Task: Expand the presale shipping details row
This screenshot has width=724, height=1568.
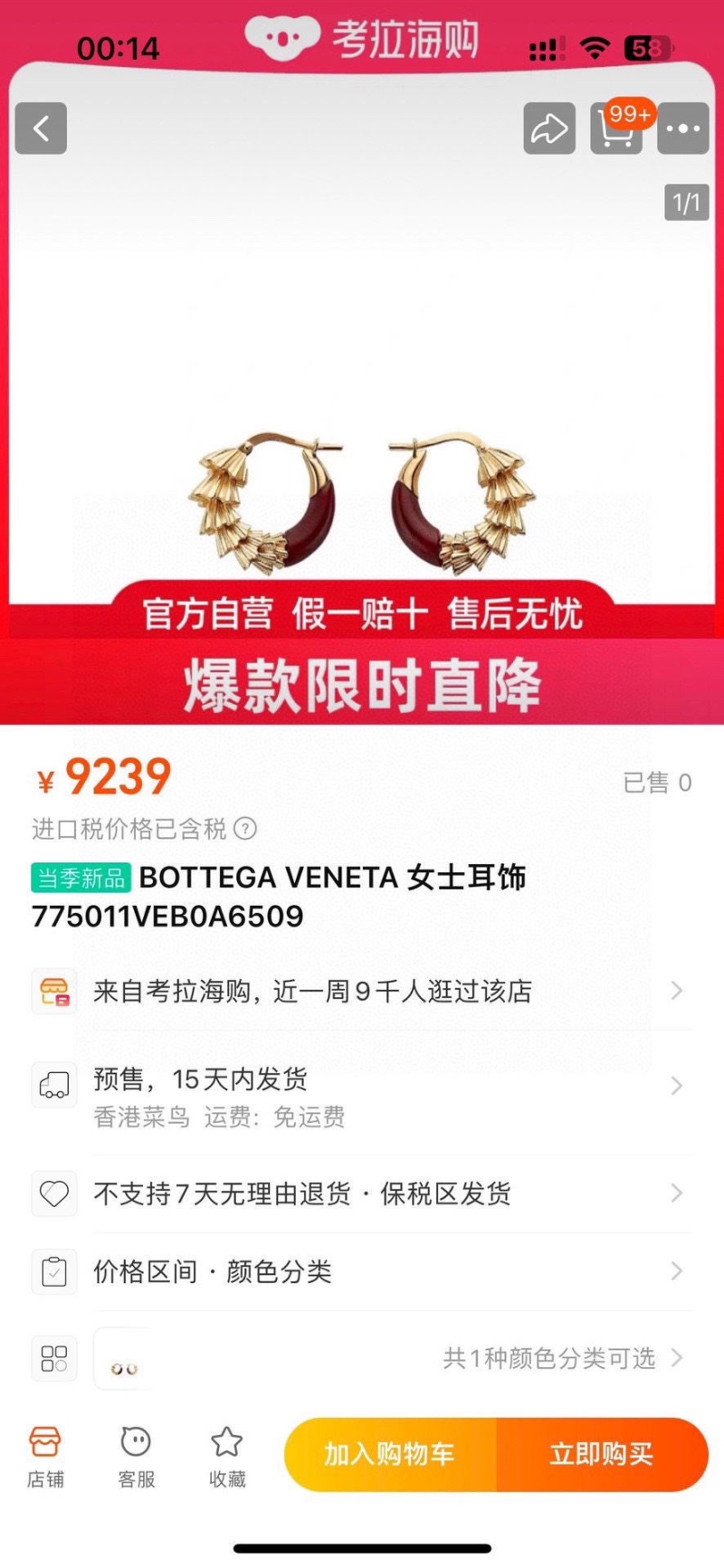Action: coord(675,1086)
